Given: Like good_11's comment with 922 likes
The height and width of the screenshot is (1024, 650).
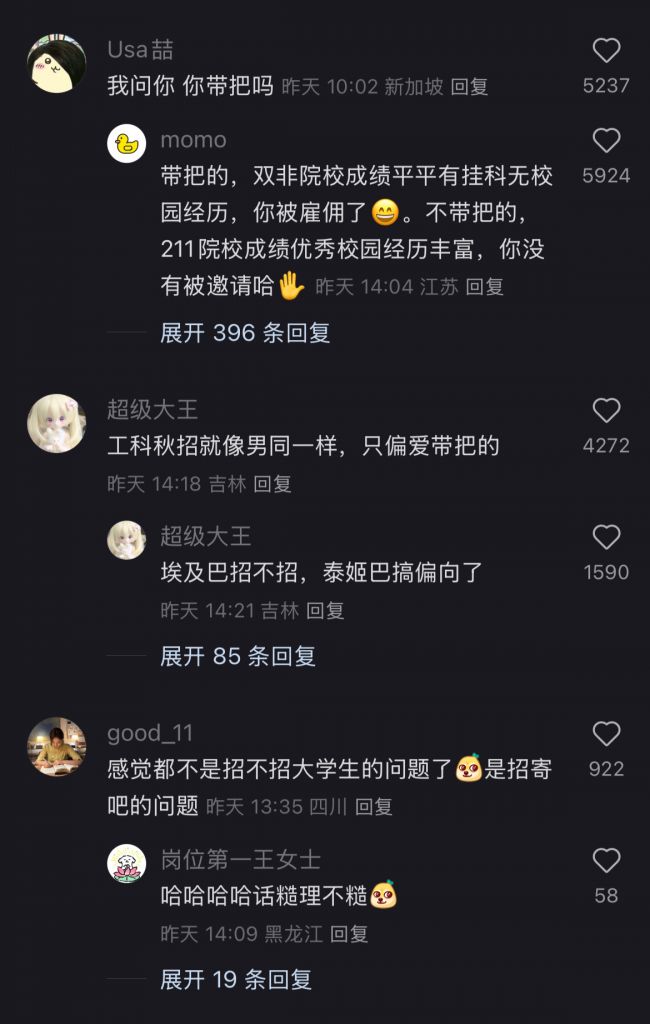Looking at the screenshot, I should (x=606, y=734).
